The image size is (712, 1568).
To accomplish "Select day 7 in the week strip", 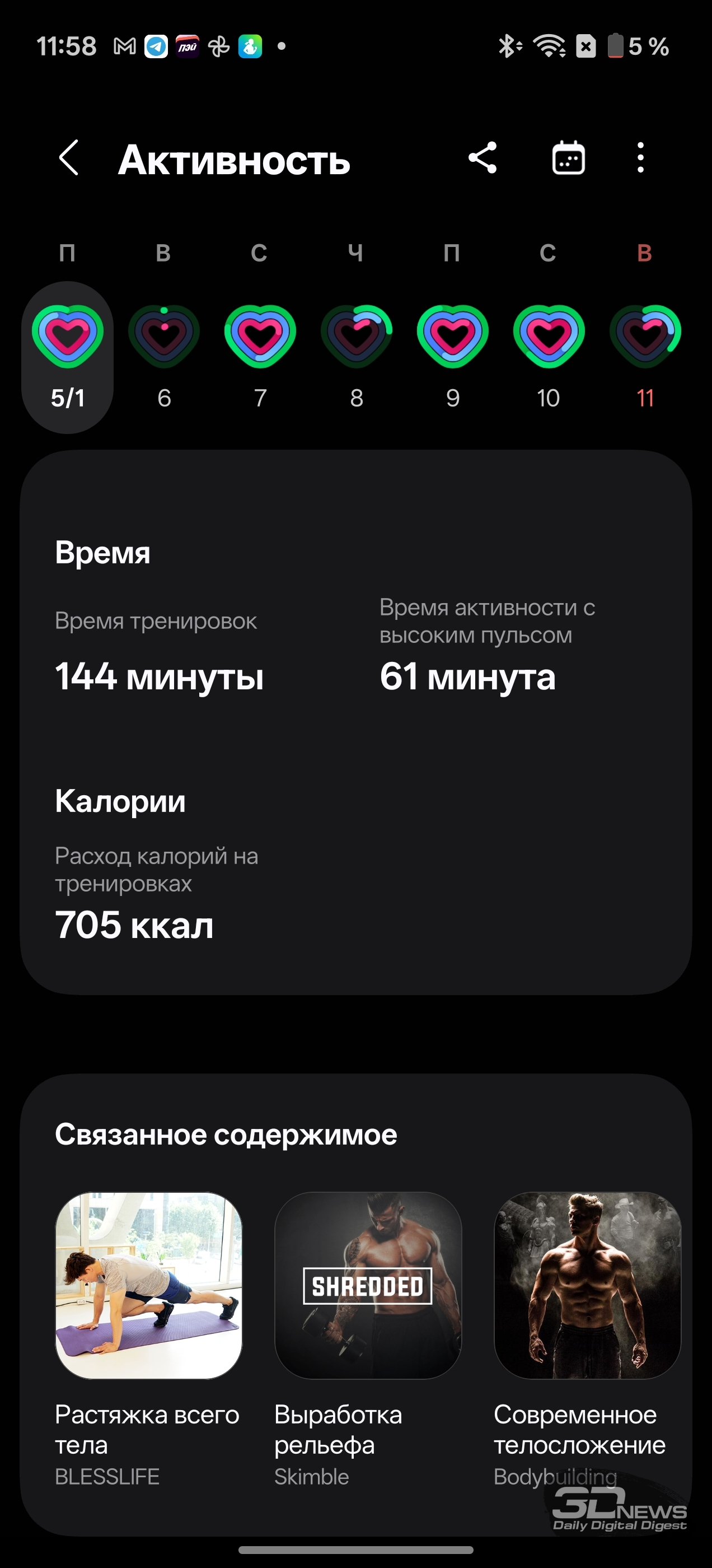I will pyautogui.click(x=260, y=356).
